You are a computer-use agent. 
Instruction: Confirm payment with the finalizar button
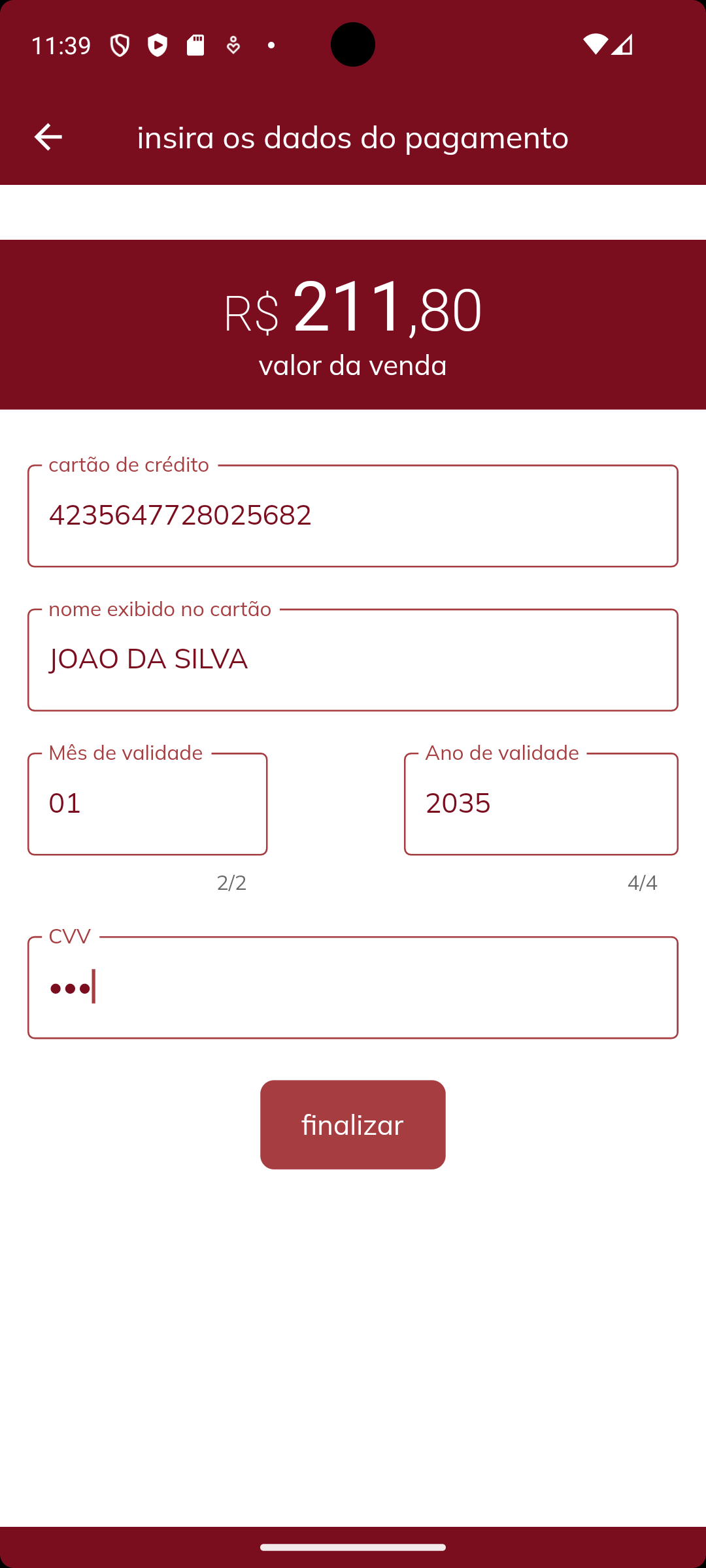(x=353, y=1124)
